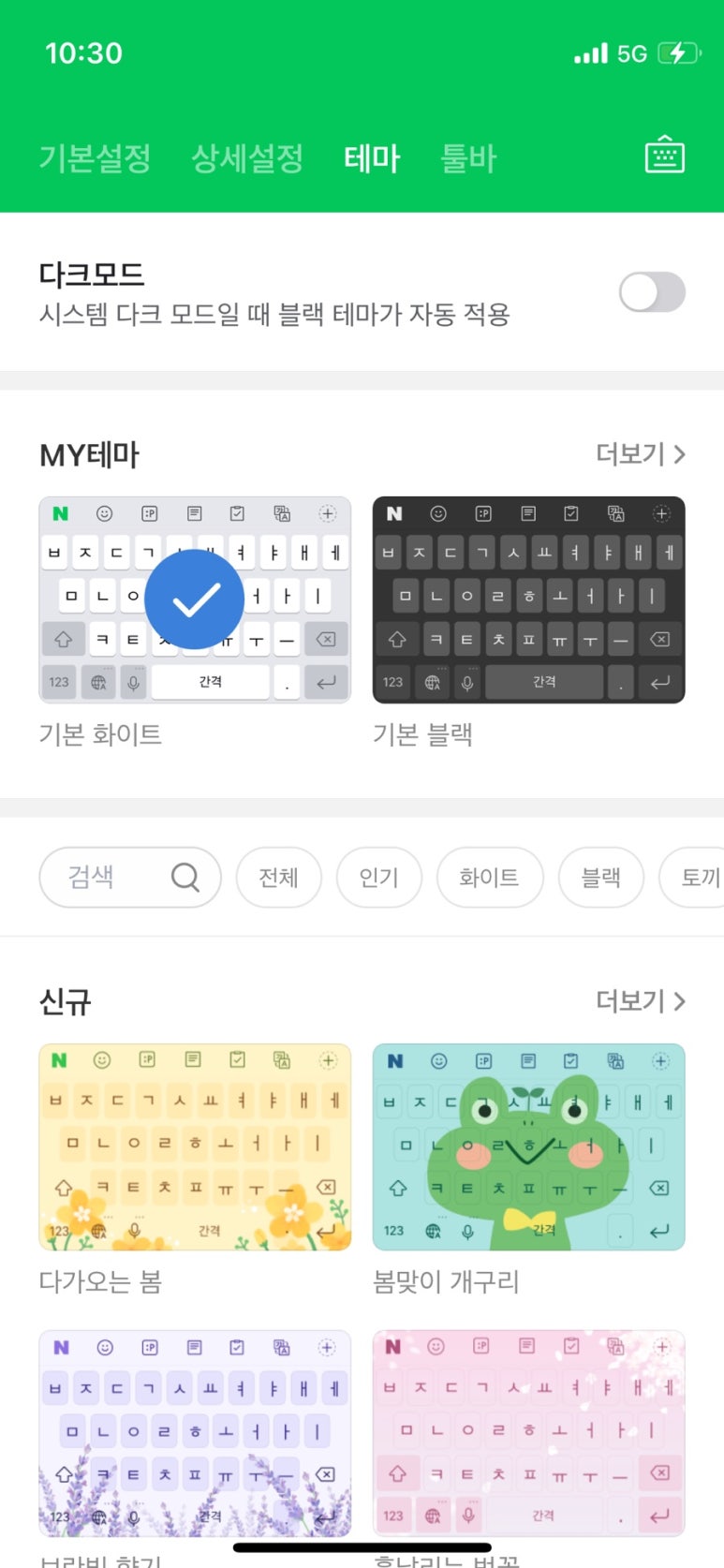Choose the 다가오는 봄 theme
The width and height of the screenshot is (724, 1568).
[x=195, y=1147]
